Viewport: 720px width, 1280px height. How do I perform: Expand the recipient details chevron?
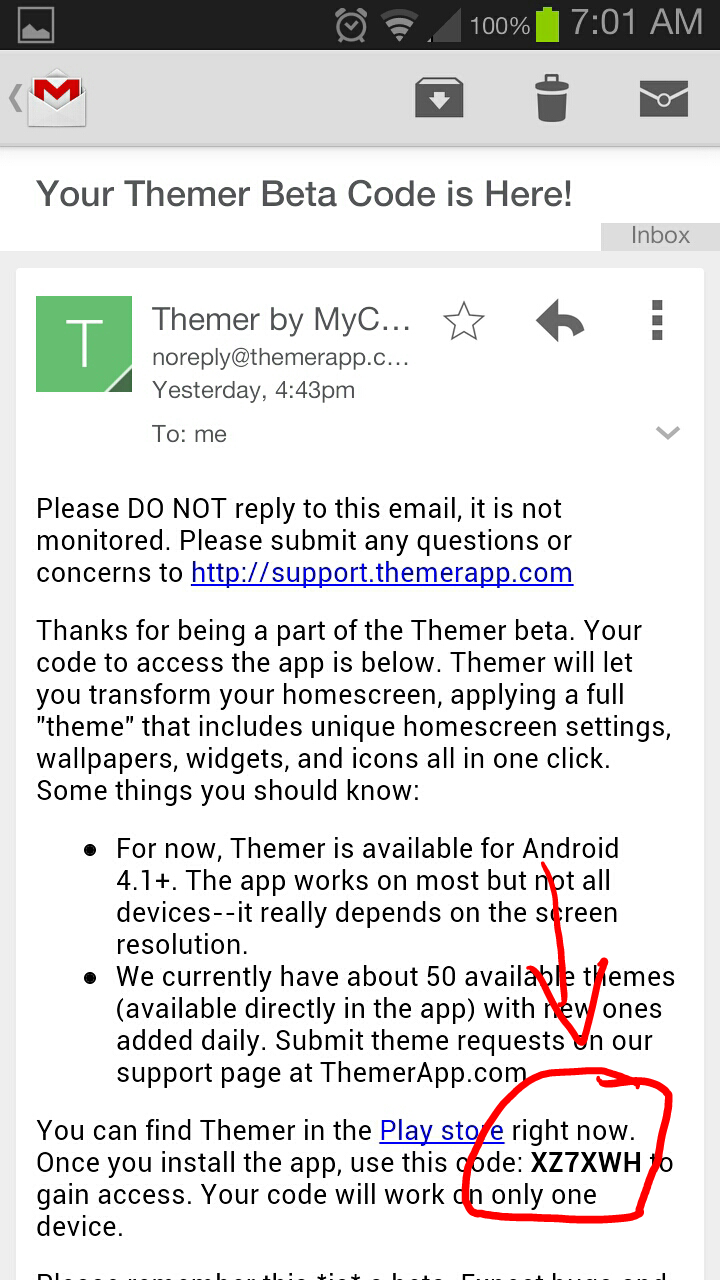click(667, 433)
